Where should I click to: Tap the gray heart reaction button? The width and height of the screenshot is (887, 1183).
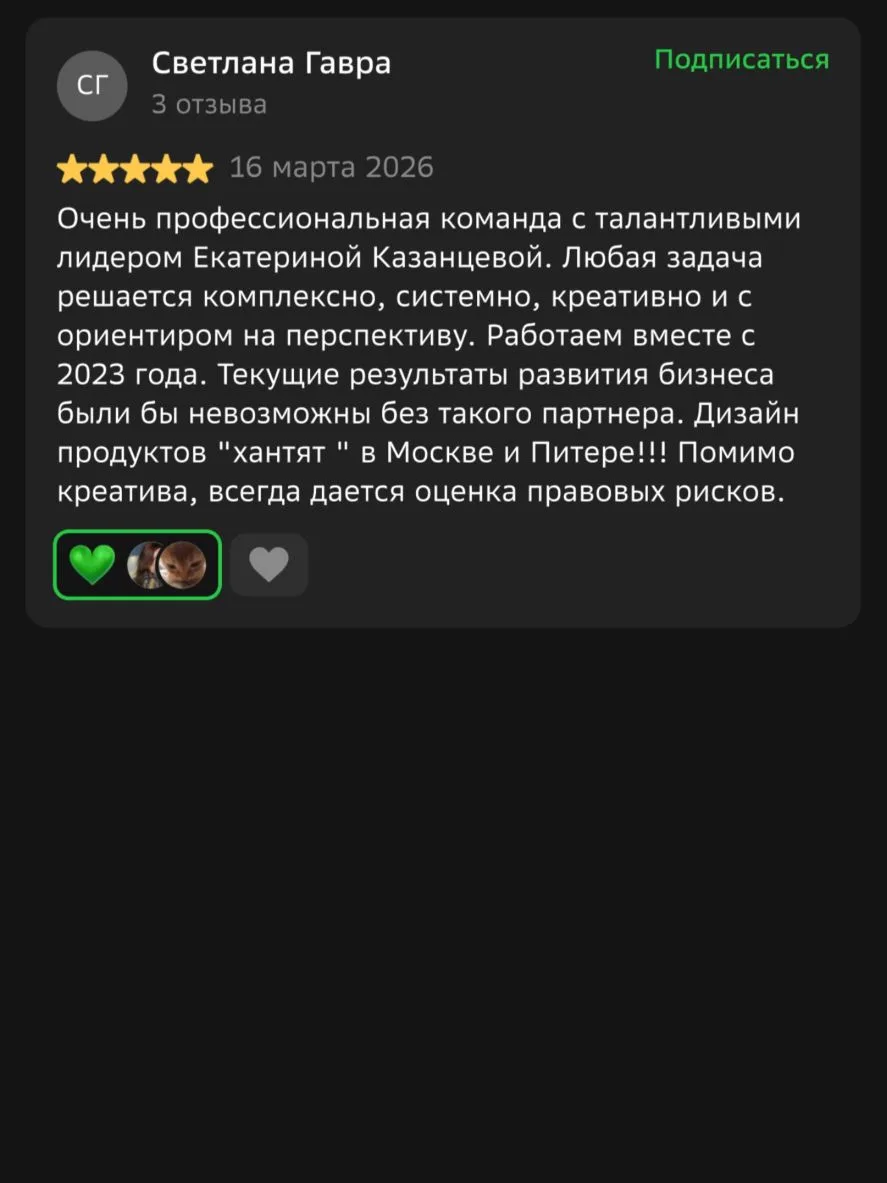(268, 565)
